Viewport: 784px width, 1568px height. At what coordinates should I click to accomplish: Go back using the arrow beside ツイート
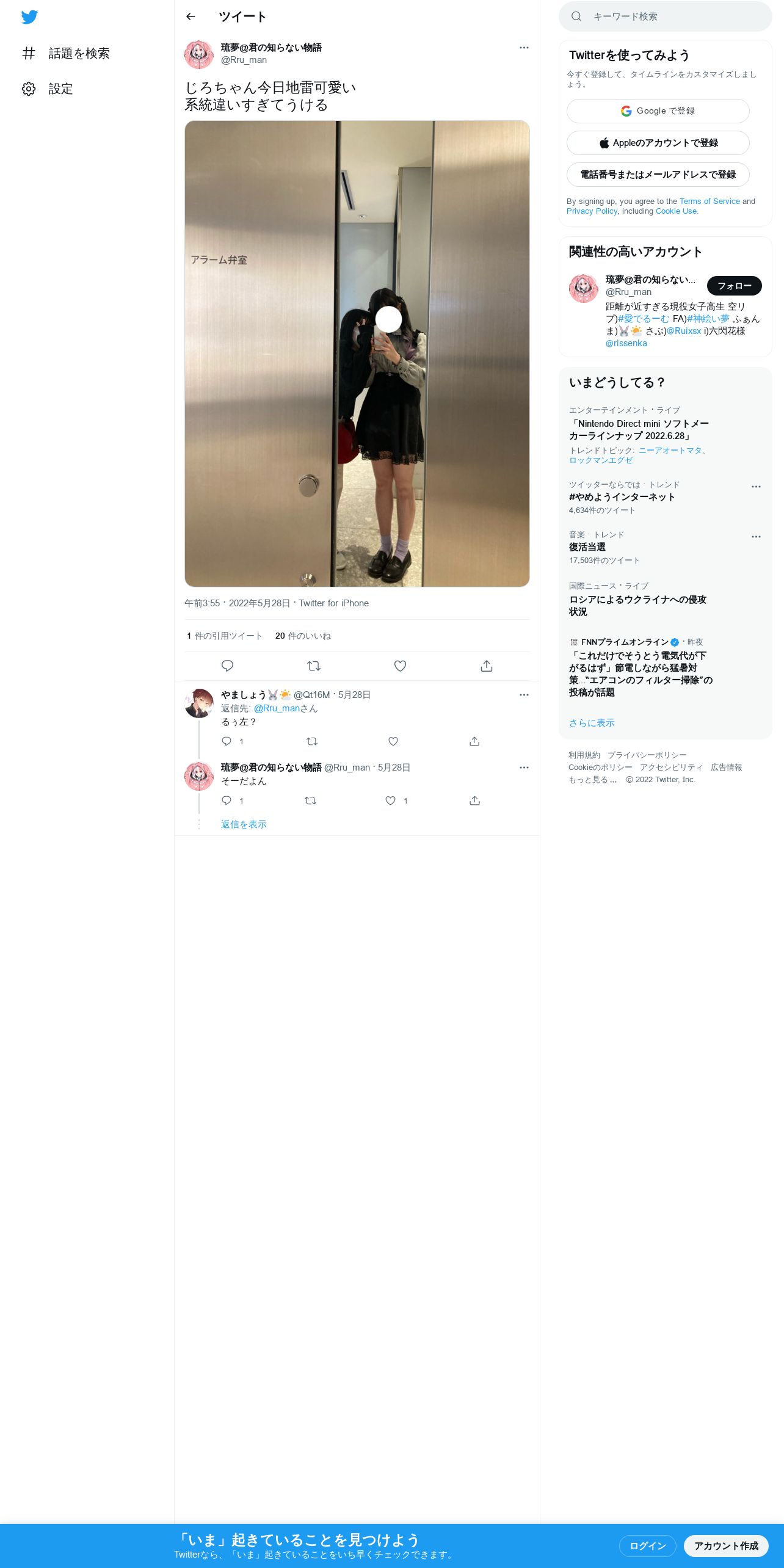tap(191, 16)
